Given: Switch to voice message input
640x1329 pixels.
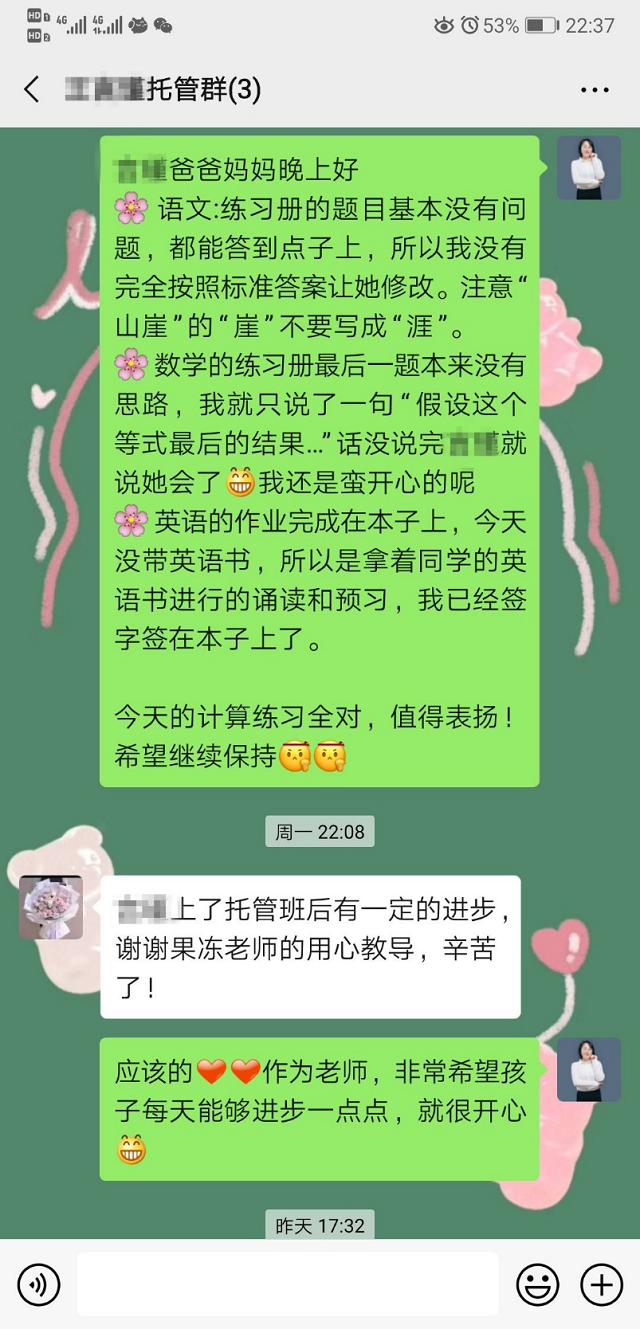Looking at the screenshot, I should pos(39,1284).
